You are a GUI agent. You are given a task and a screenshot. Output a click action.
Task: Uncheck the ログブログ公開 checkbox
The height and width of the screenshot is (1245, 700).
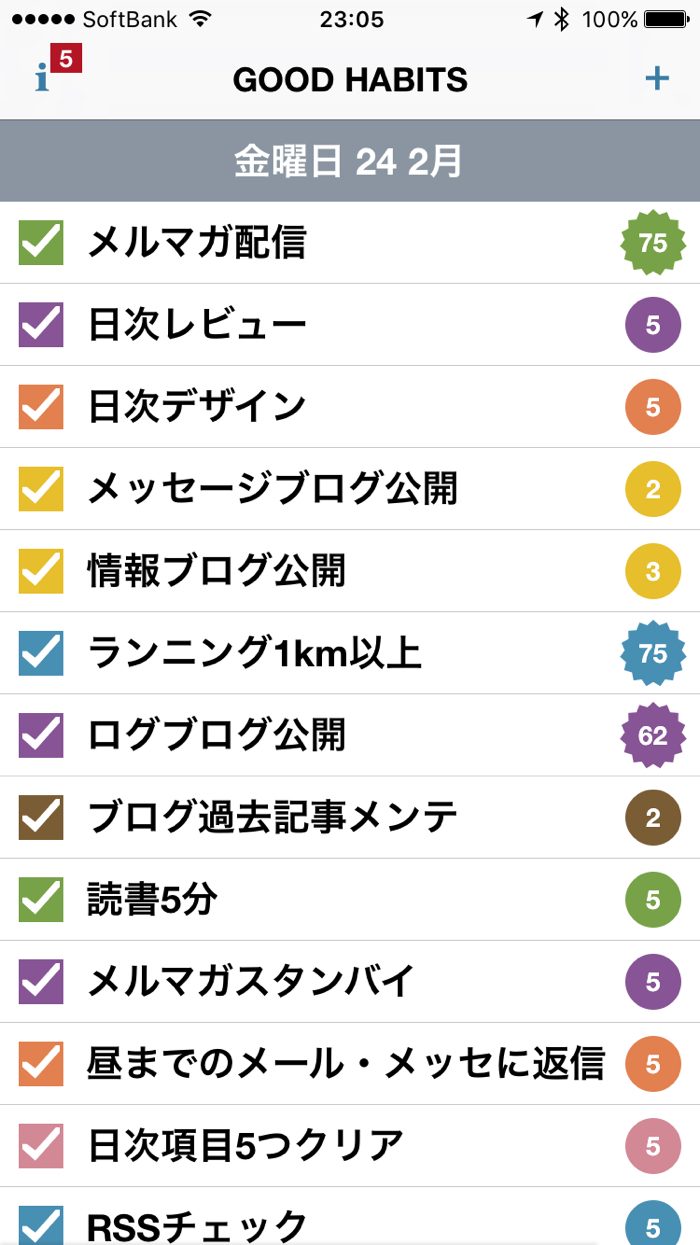pos(41,735)
